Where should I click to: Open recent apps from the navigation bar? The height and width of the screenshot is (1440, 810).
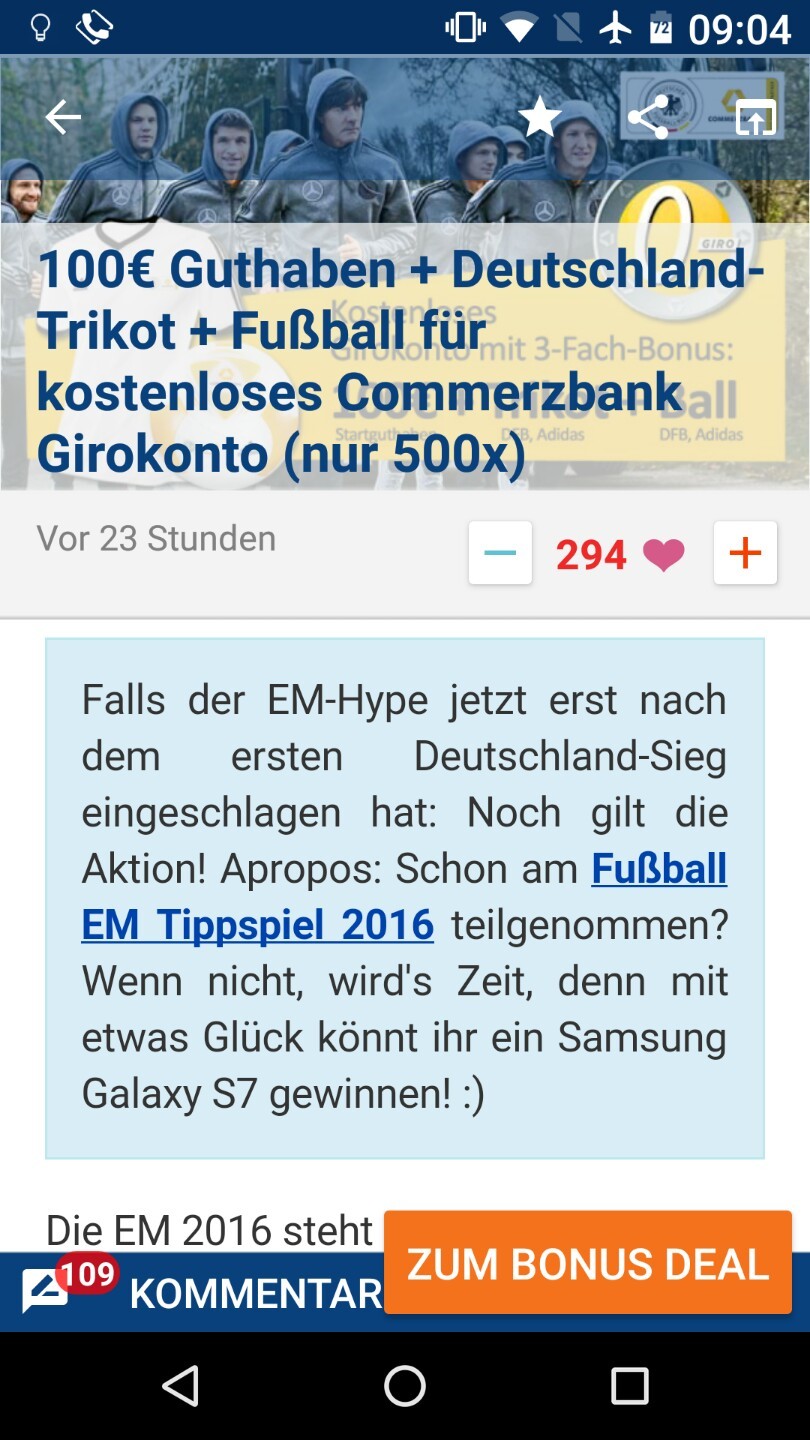point(630,1386)
